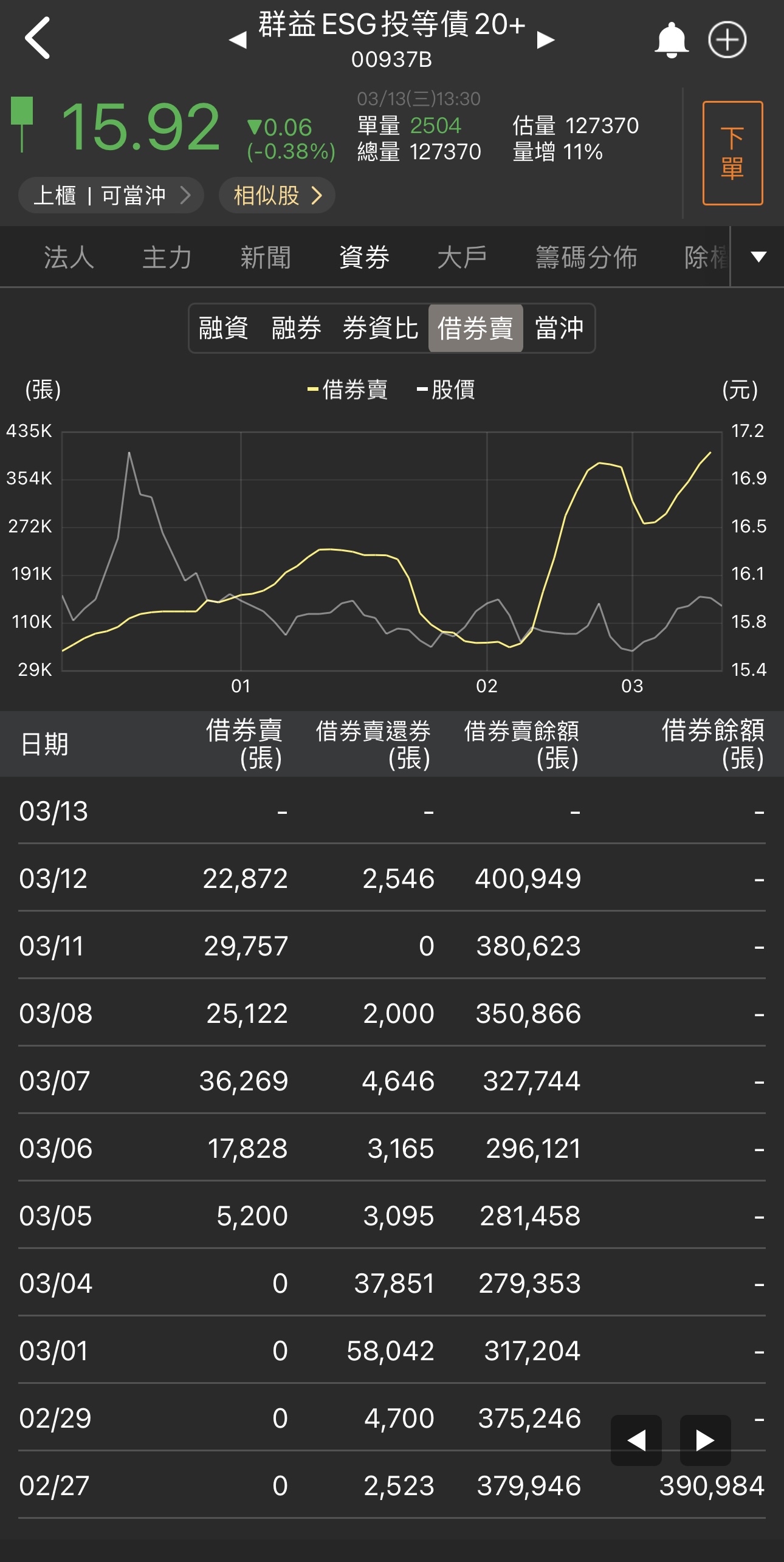Viewport: 784px width, 1562px height.
Task: Switch to previous stock with left triangle
Action: 238,40
